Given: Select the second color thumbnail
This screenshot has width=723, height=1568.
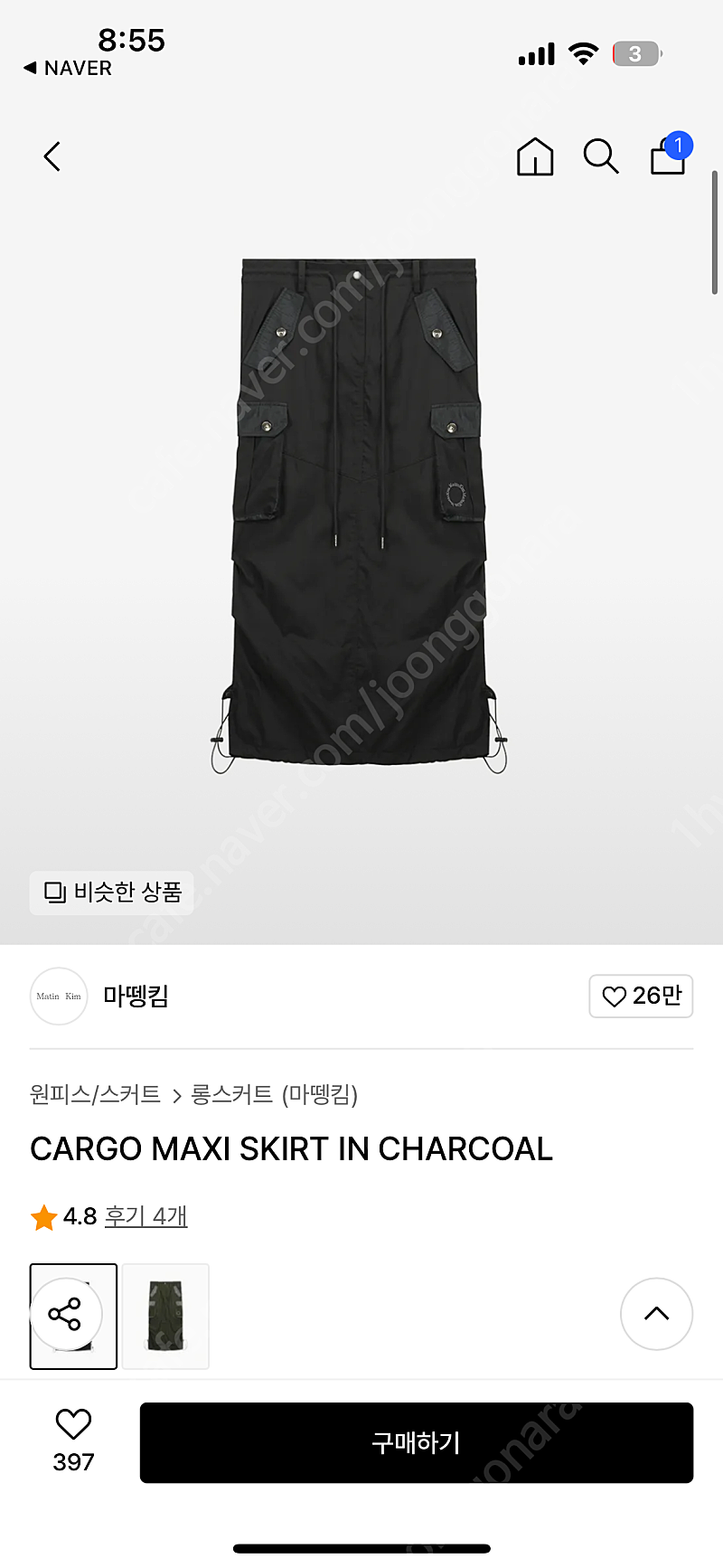Looking at the screenshot, I should pos(166,1316).
